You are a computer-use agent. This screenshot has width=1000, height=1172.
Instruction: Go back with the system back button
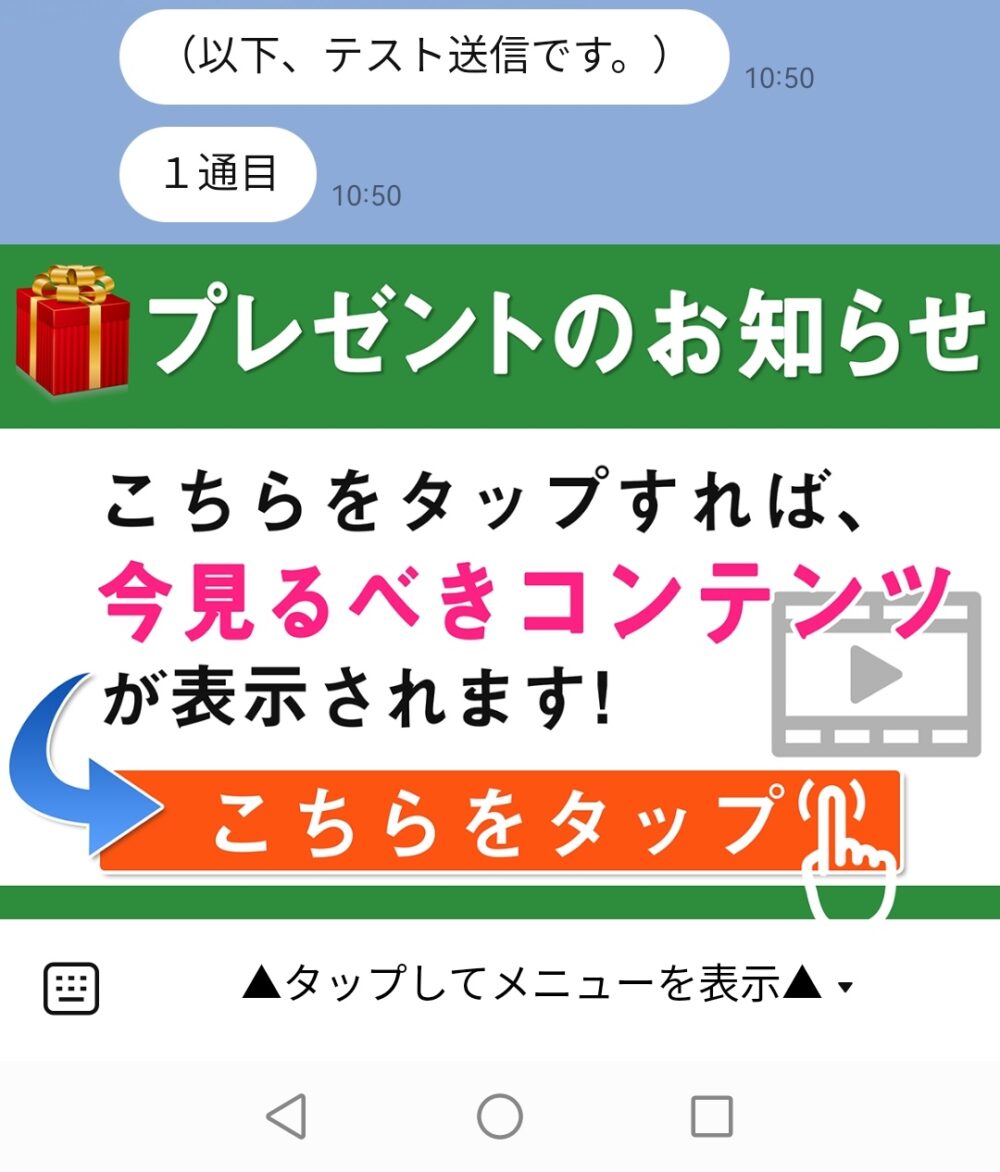[287, 1116]
